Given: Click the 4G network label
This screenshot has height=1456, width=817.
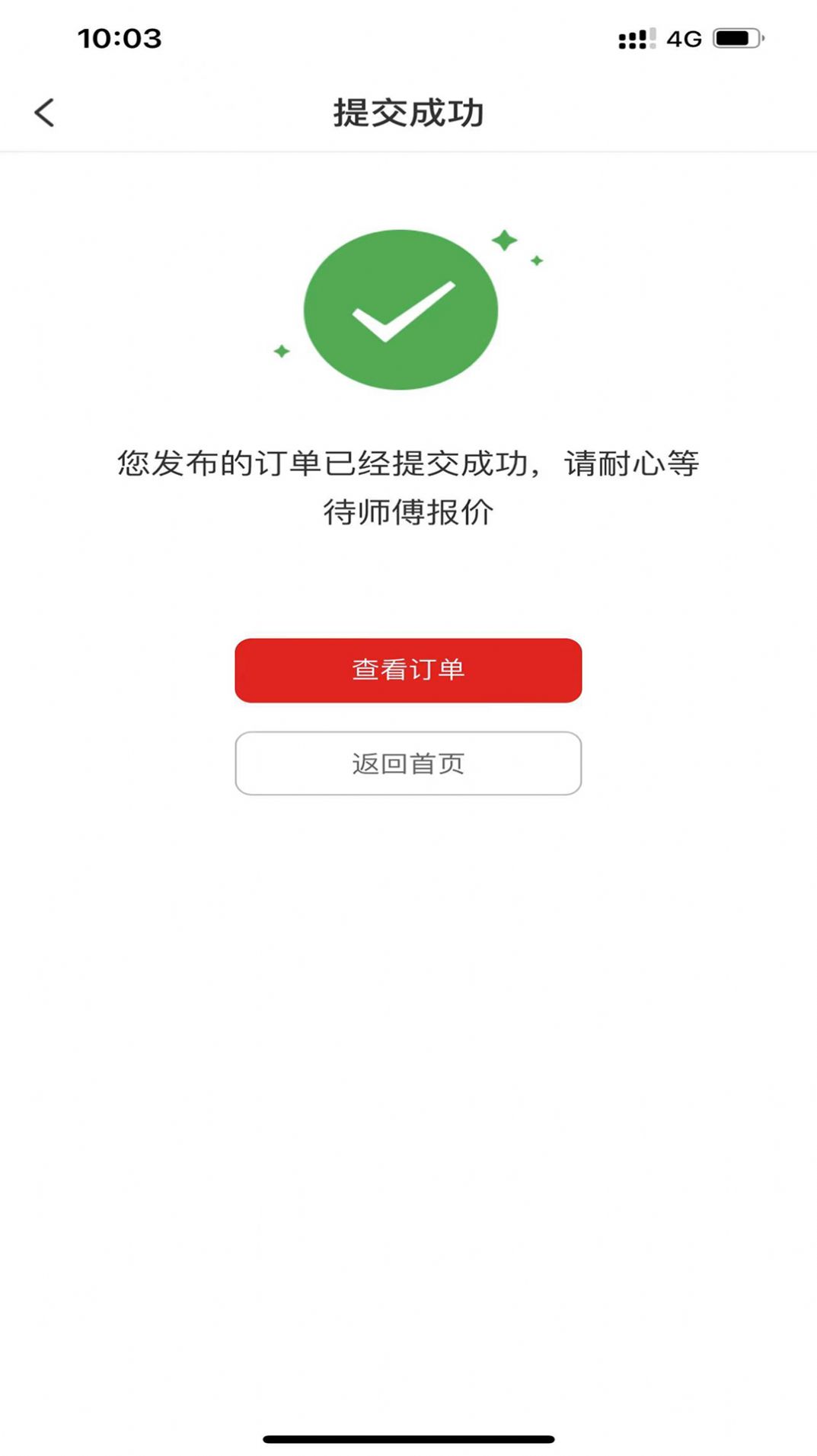Looking at the screenshot, I should [684, 38].
